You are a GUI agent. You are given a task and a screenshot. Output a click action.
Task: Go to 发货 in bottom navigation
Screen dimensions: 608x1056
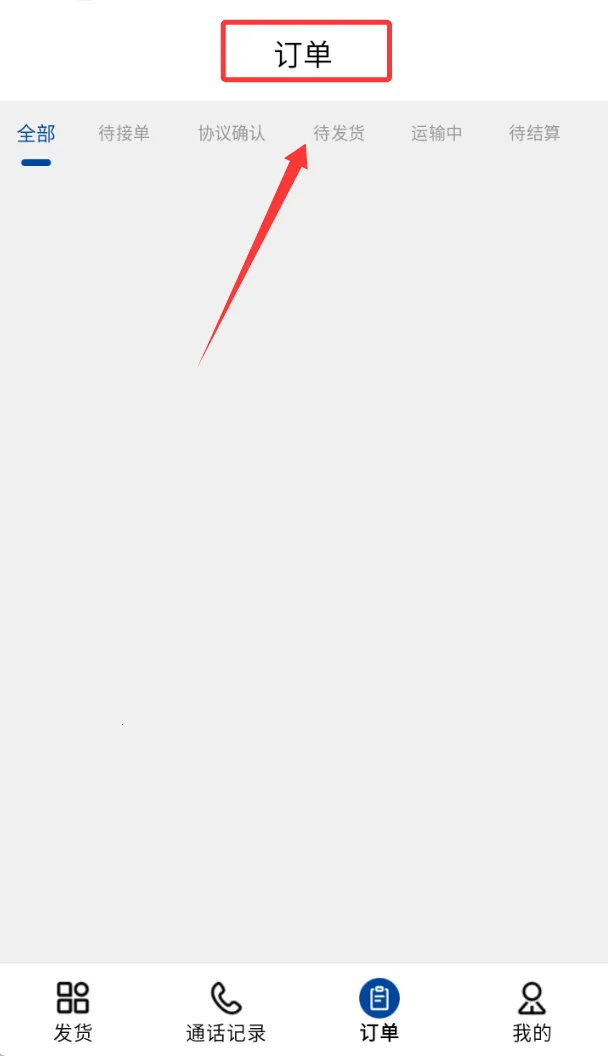coord(73,1010)
